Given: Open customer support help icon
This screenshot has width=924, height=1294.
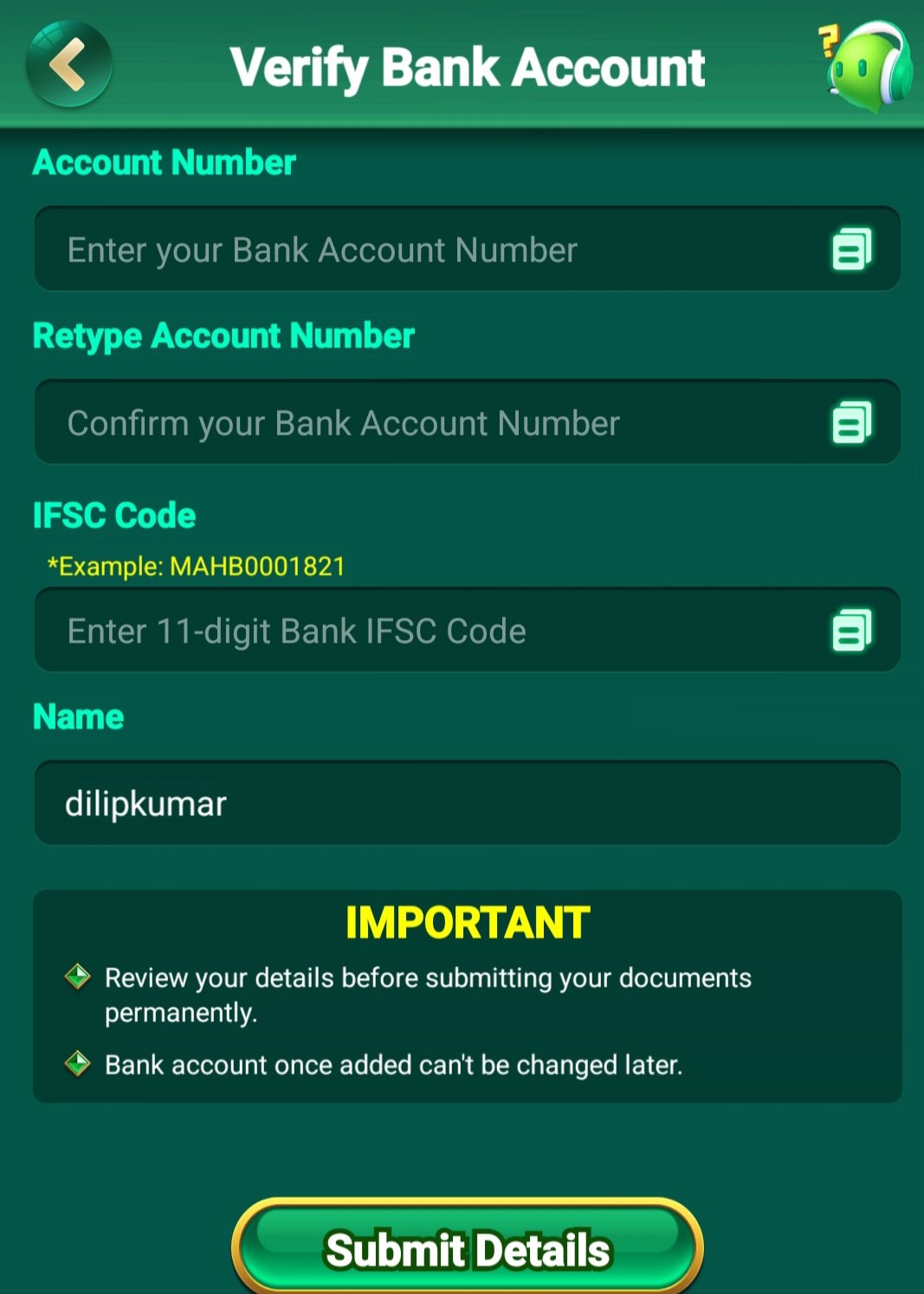Looking at the screenshot, I should 868,67.
